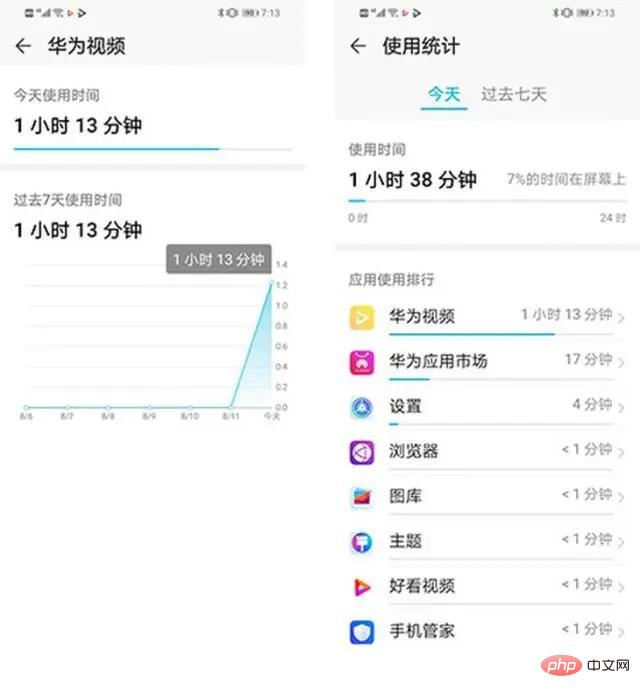Go back from the 使用统计 page
This screenshot has height=698, width=640.
coord(358,46)
